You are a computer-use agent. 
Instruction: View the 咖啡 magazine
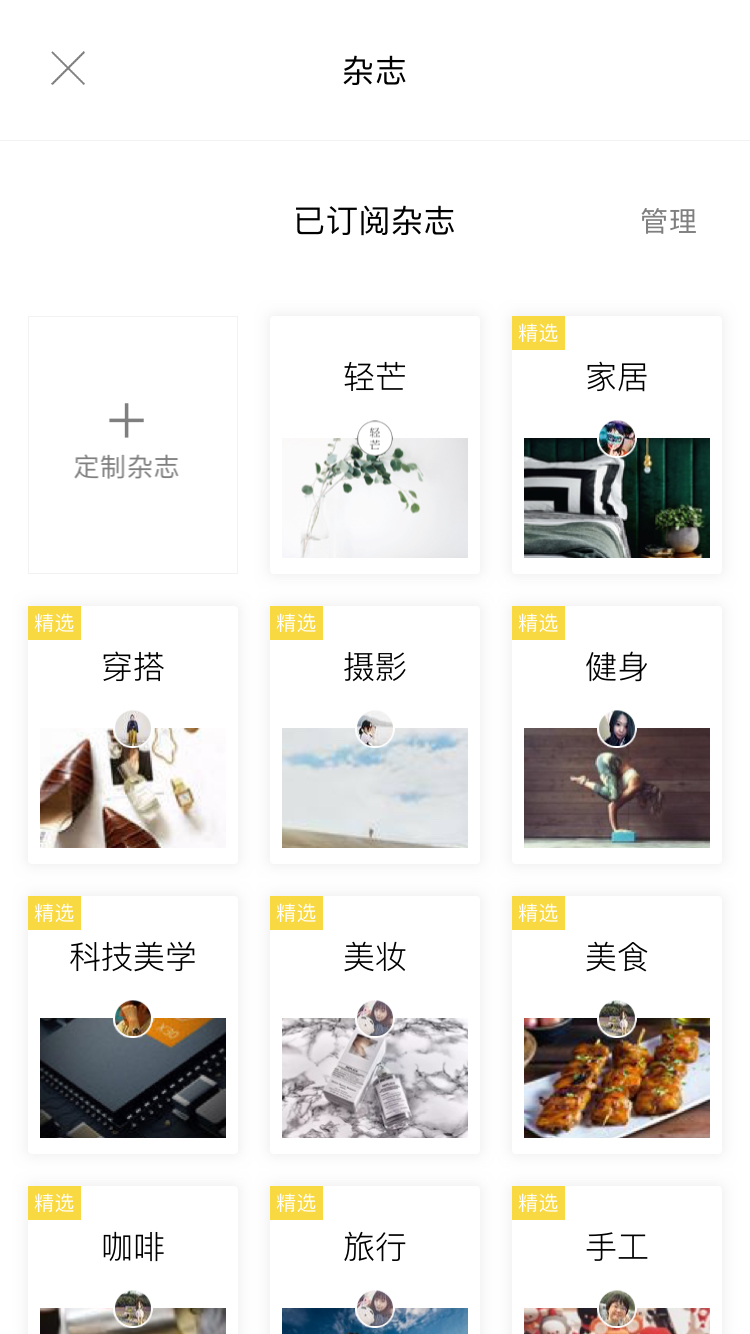pyautogui.click(x=133, y=1260)
